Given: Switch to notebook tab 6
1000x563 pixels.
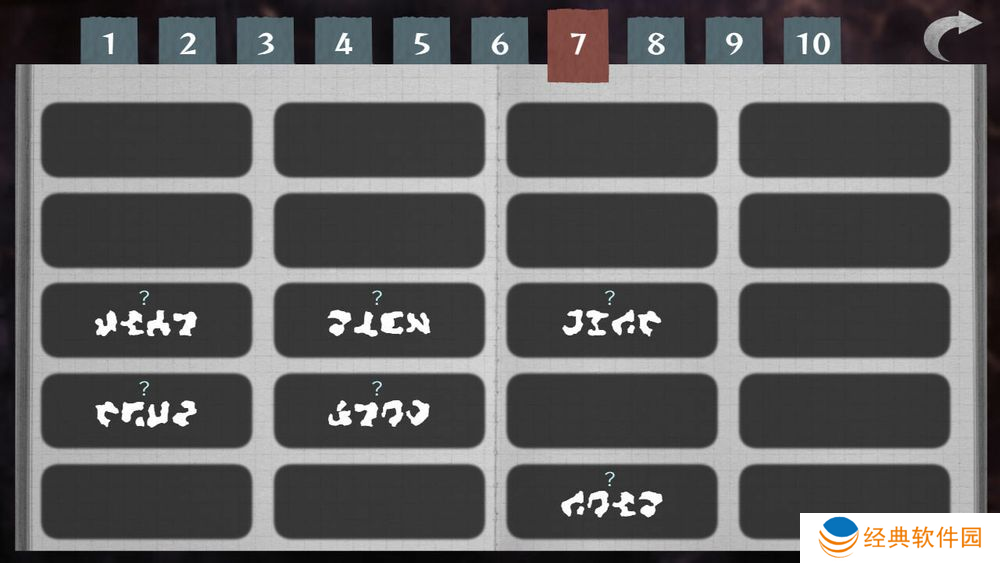Looking at the screenshot, I should (499, 43).
